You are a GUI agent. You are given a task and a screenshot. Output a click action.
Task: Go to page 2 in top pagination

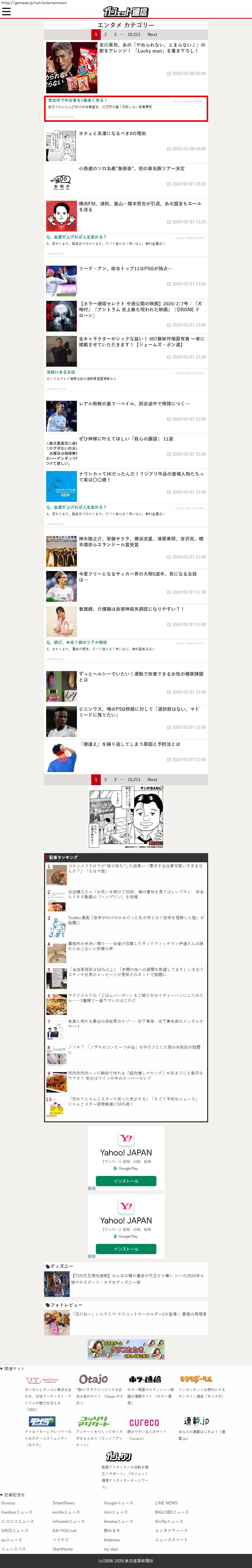point(105,35)
